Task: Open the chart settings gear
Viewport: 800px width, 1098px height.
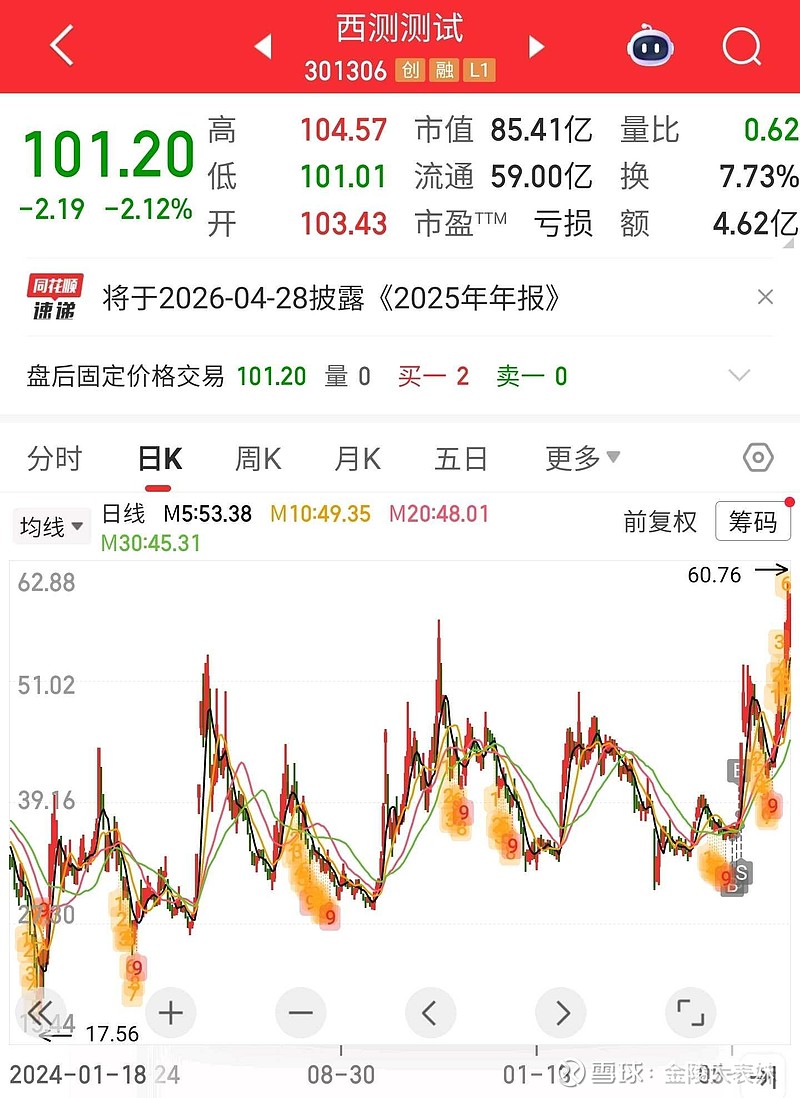Action: coord(757,458)
